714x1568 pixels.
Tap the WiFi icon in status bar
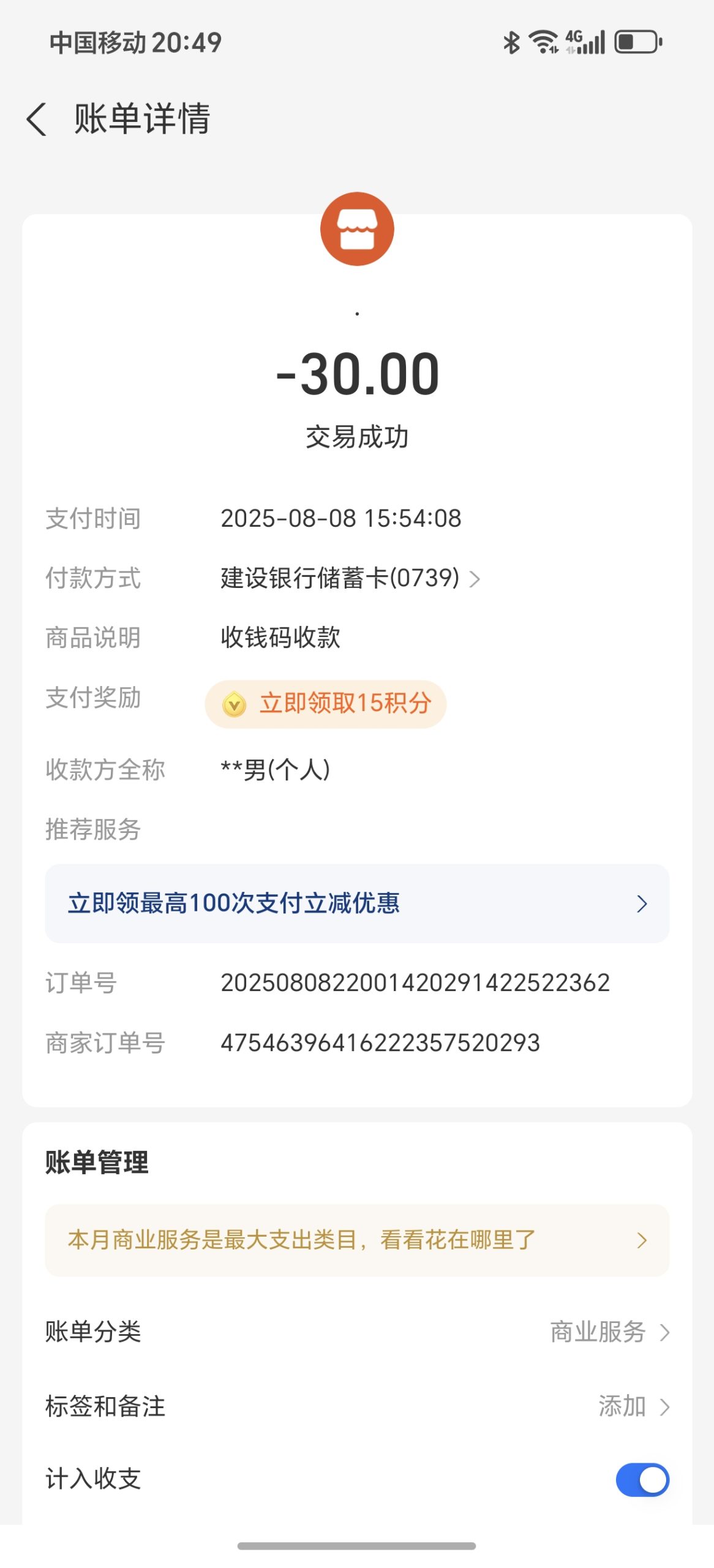pyautogui.click(x=543, y=40)
